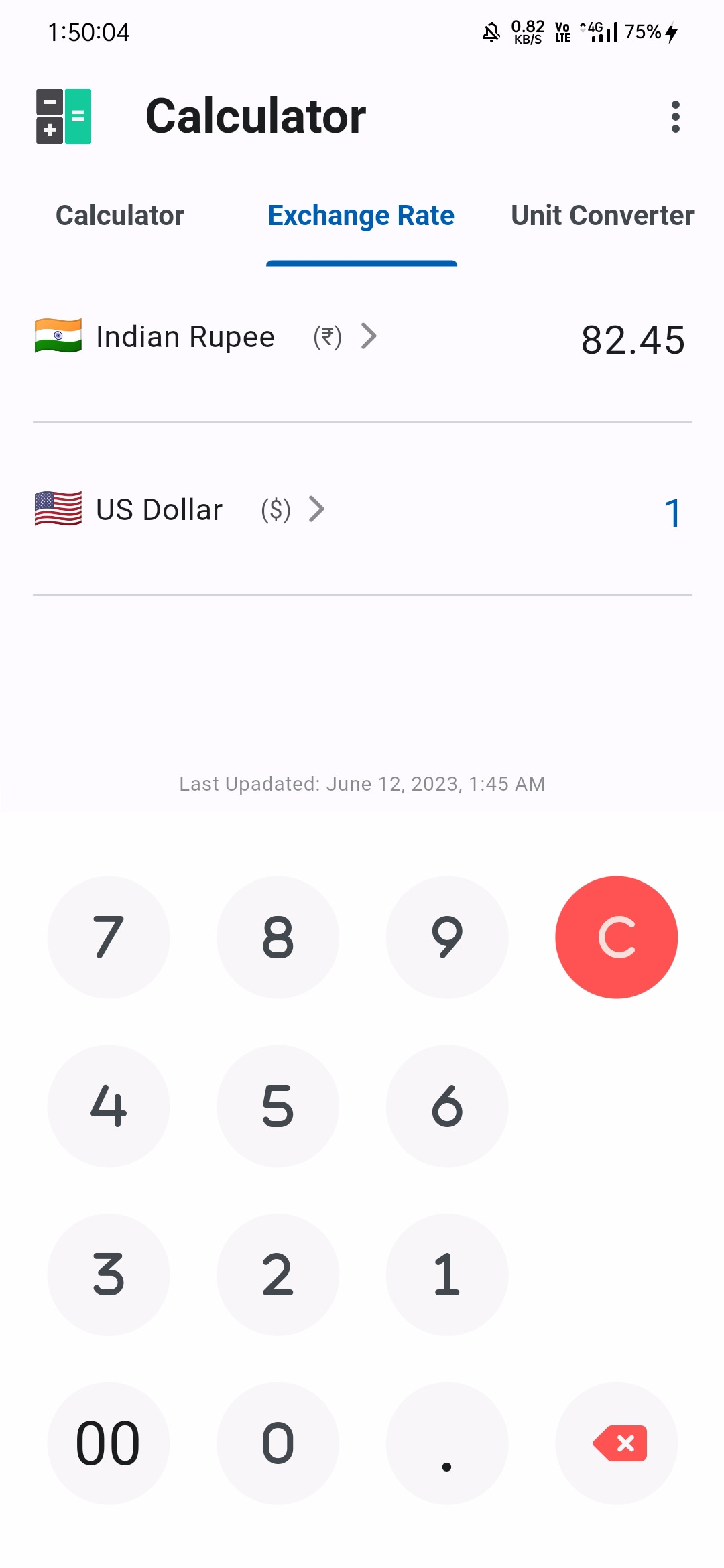Tap the 5 key on the keypad
724x1568 pixels.
click(x=278, y=1106)
